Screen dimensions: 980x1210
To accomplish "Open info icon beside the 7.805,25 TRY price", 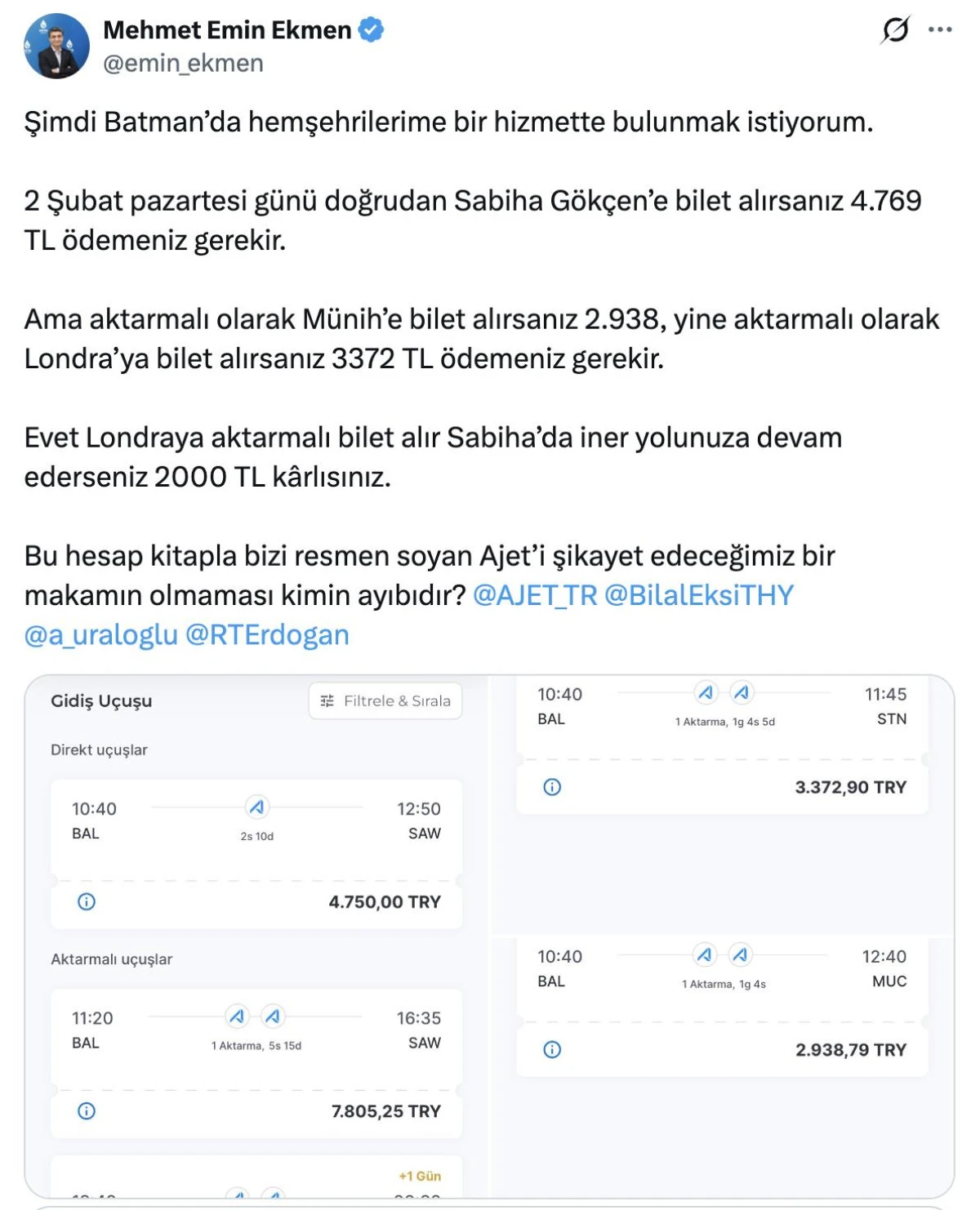I will point(84,1111).
